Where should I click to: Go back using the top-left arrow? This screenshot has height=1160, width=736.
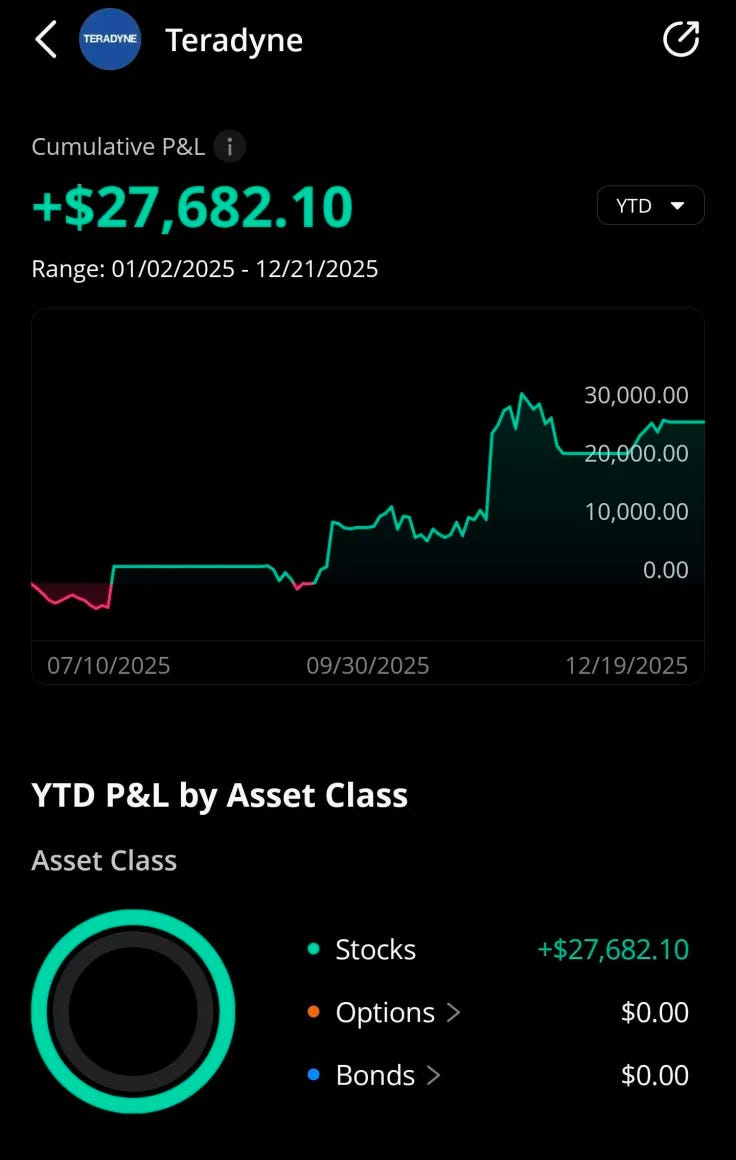click(x=46, y=40)
